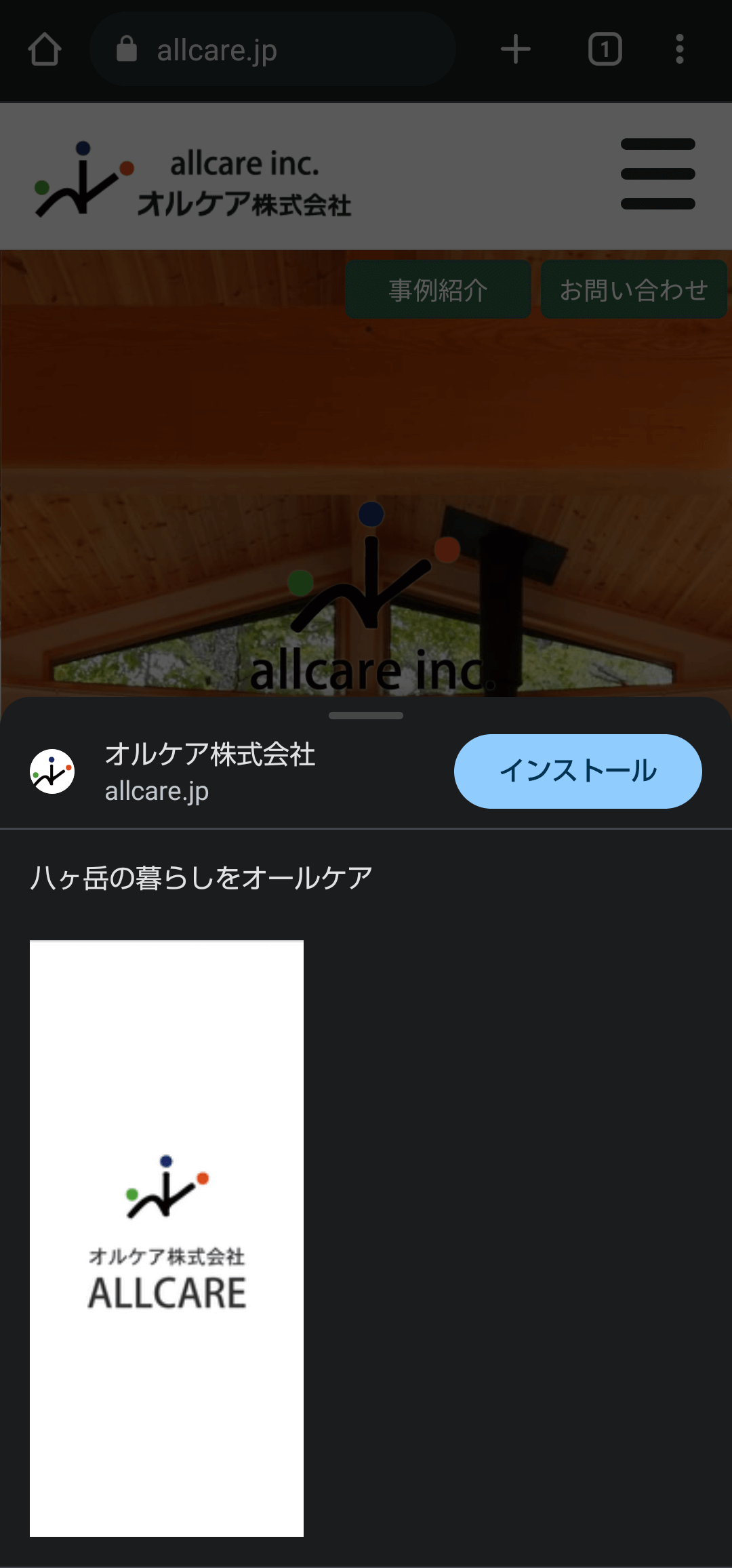Tap the allcare.jp address bar

click(271, 49)
